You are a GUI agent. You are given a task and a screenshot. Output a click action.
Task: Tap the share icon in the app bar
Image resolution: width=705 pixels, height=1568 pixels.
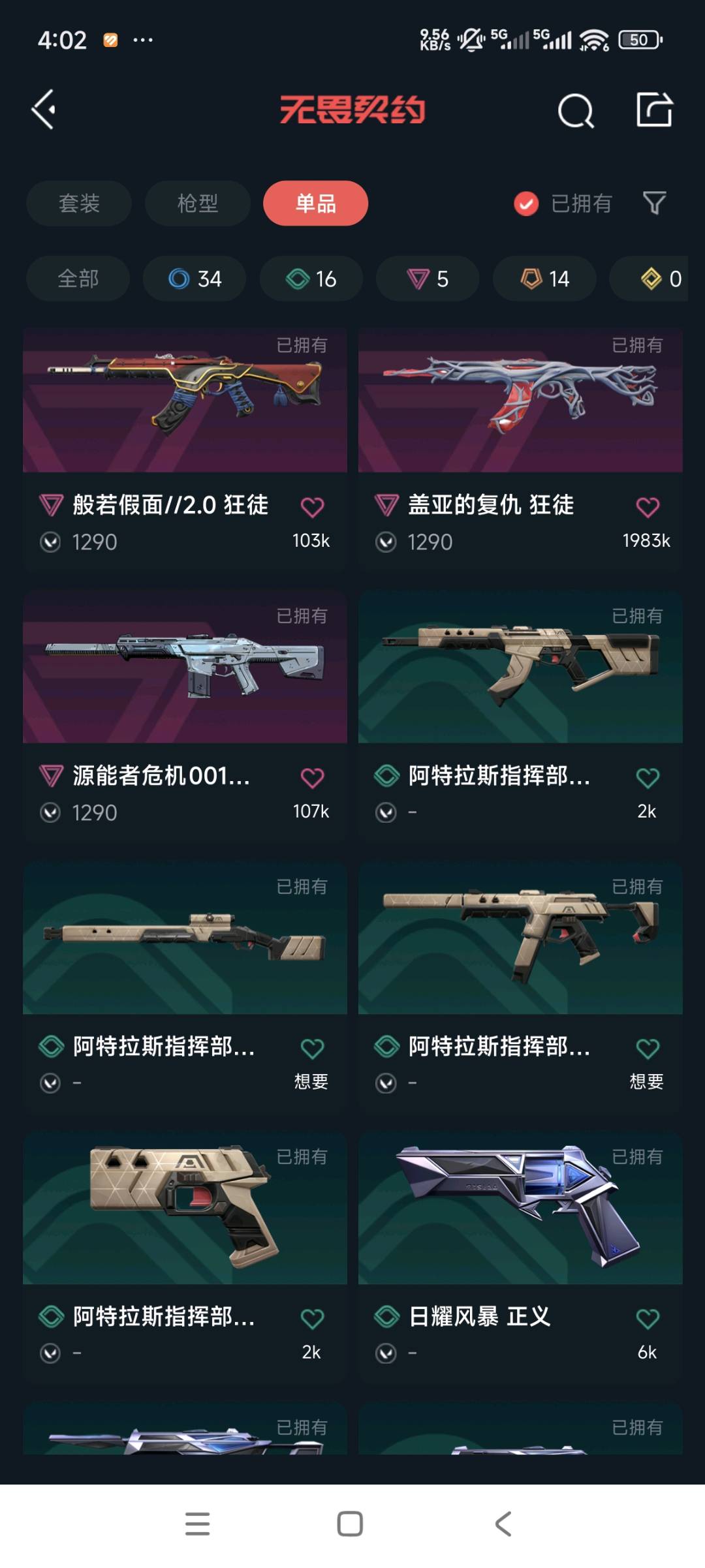pyautogui.click(x=654, y=109)
